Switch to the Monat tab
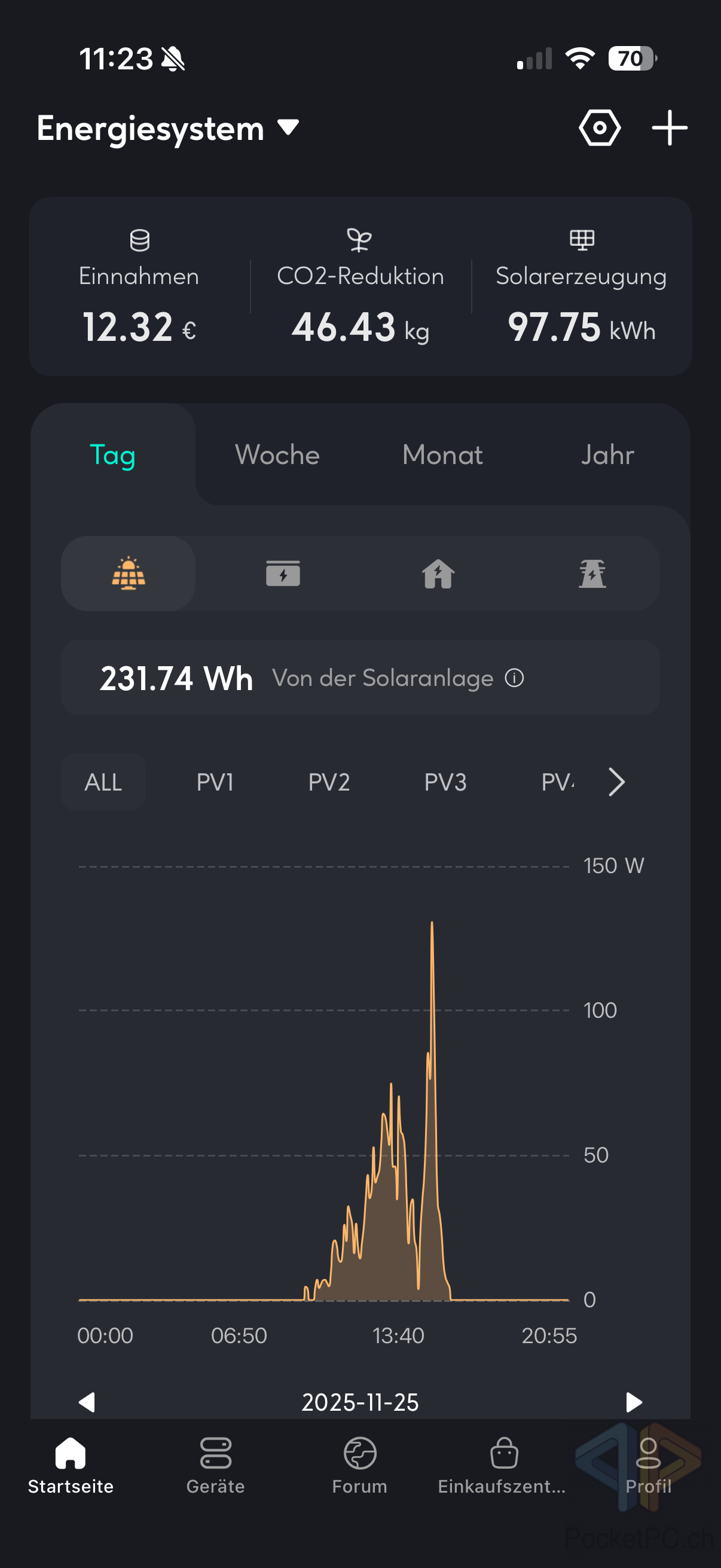Image resolution: width=721 pixels, height=1568 pixels. coord(442,454)
